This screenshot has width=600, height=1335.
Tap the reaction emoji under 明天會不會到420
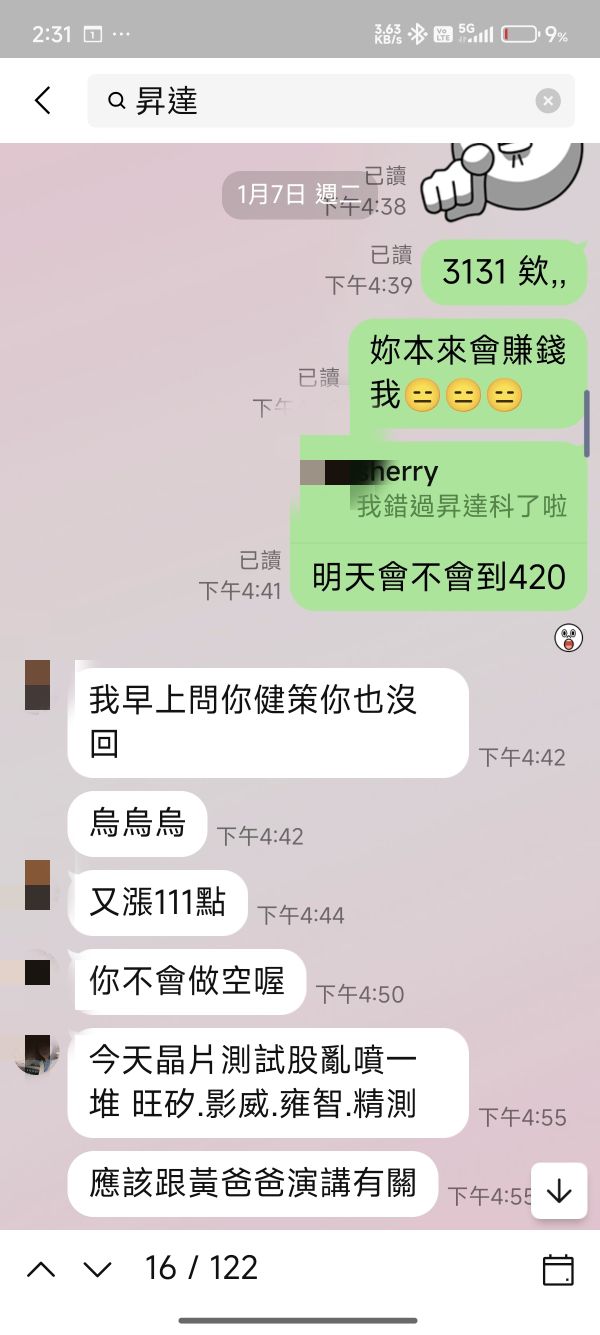pyautogui.click(x=569, y=637)
